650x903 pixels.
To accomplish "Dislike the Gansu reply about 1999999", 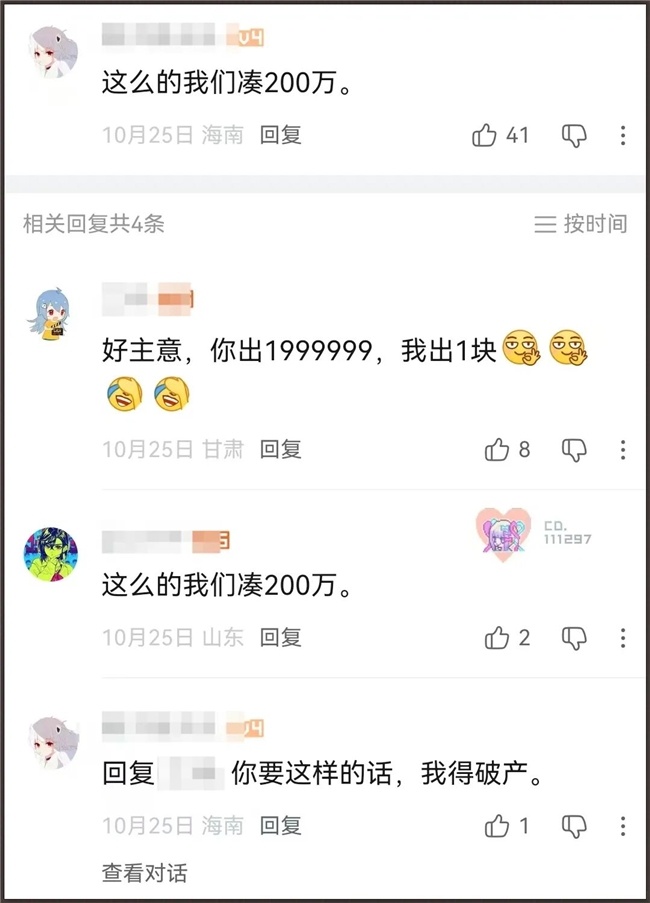I will click(574, 450).
